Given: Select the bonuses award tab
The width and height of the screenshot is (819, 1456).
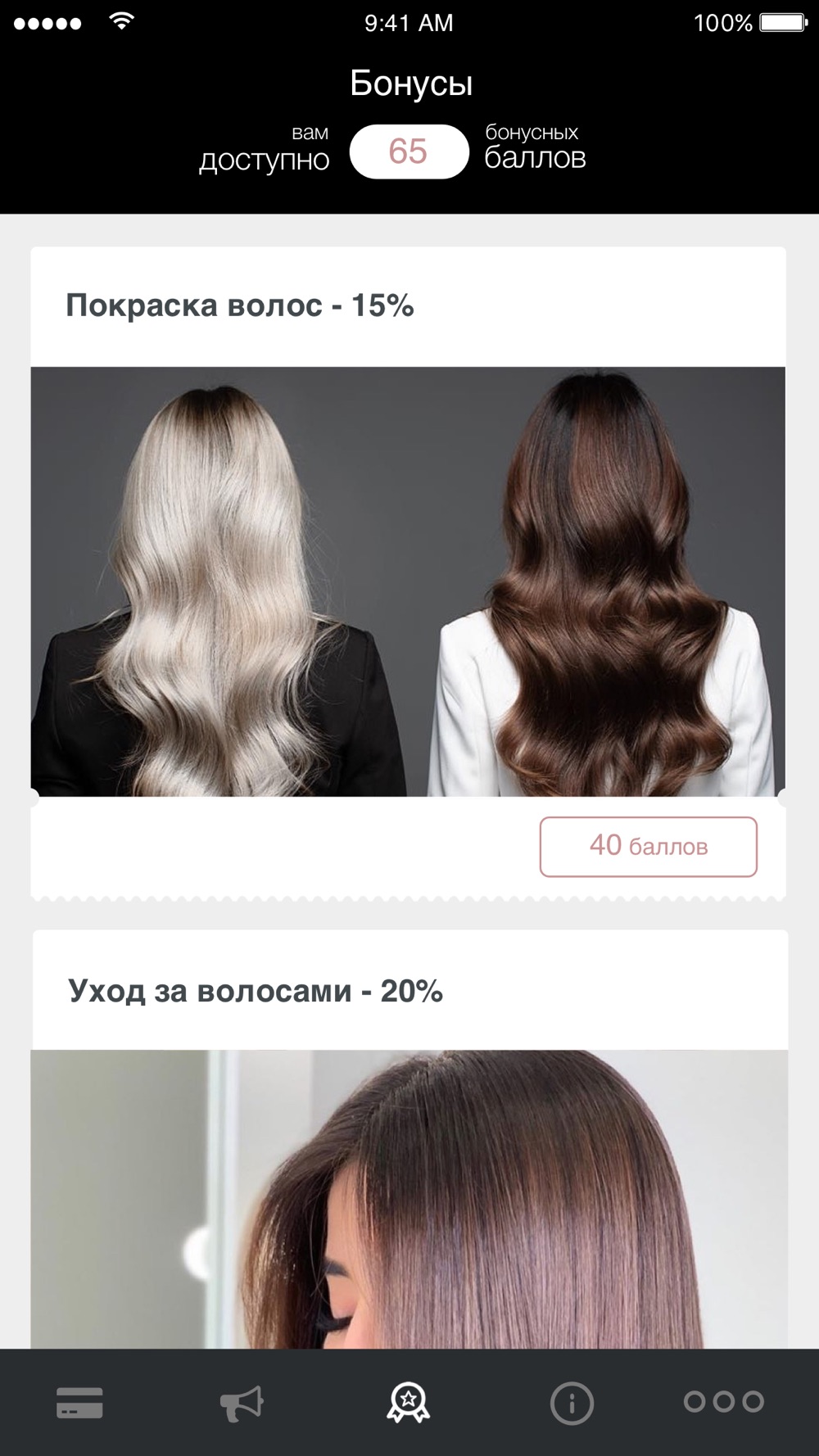Looking at the screenshot, I should tap(408, 1402).
